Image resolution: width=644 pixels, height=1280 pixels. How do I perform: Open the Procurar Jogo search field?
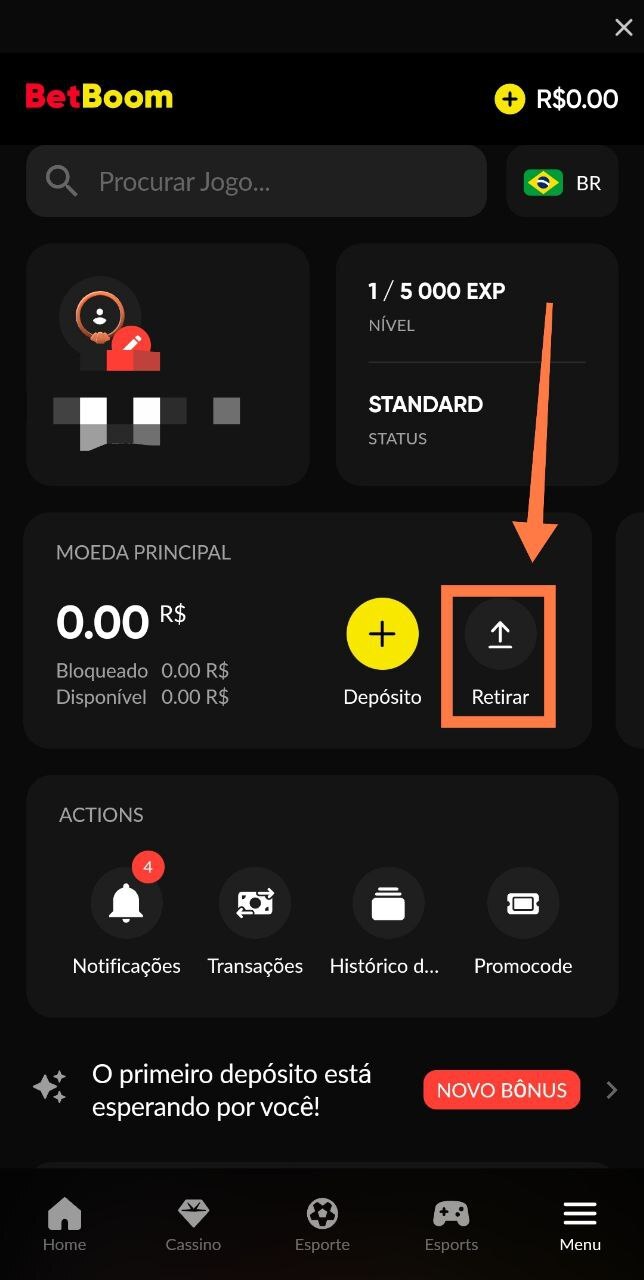[x=256, y=182]
